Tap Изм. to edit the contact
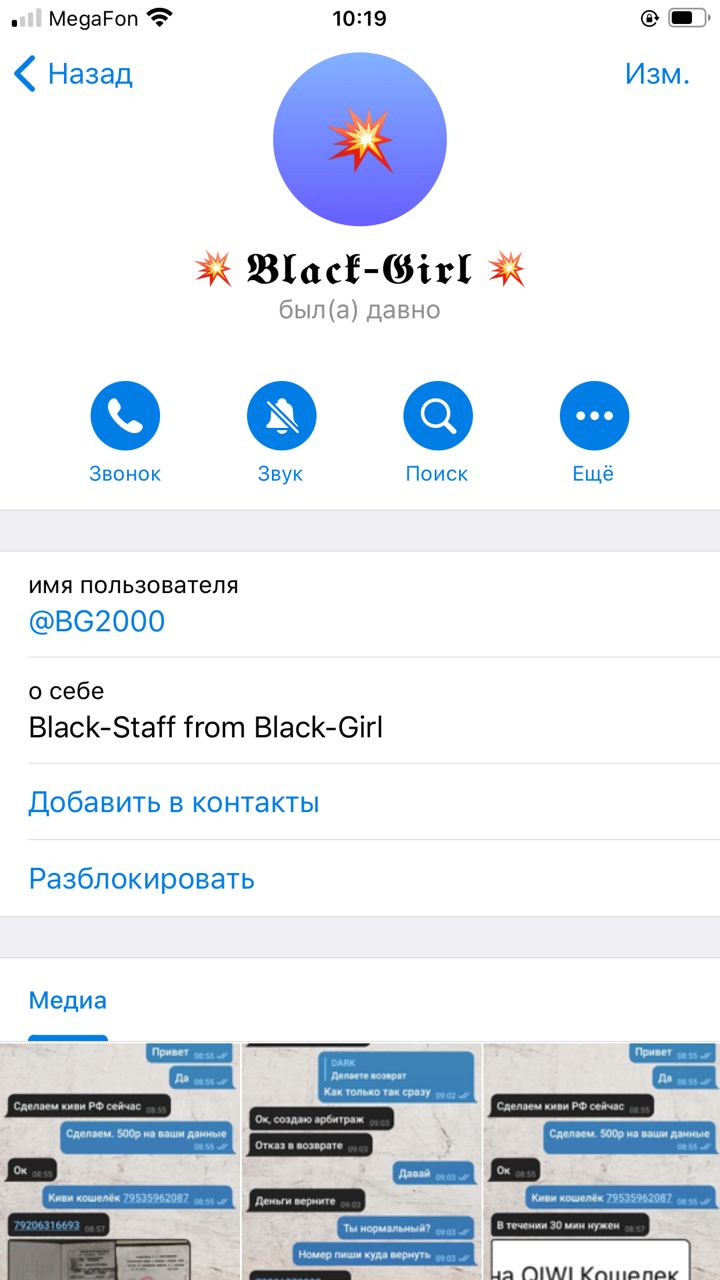 657,74
